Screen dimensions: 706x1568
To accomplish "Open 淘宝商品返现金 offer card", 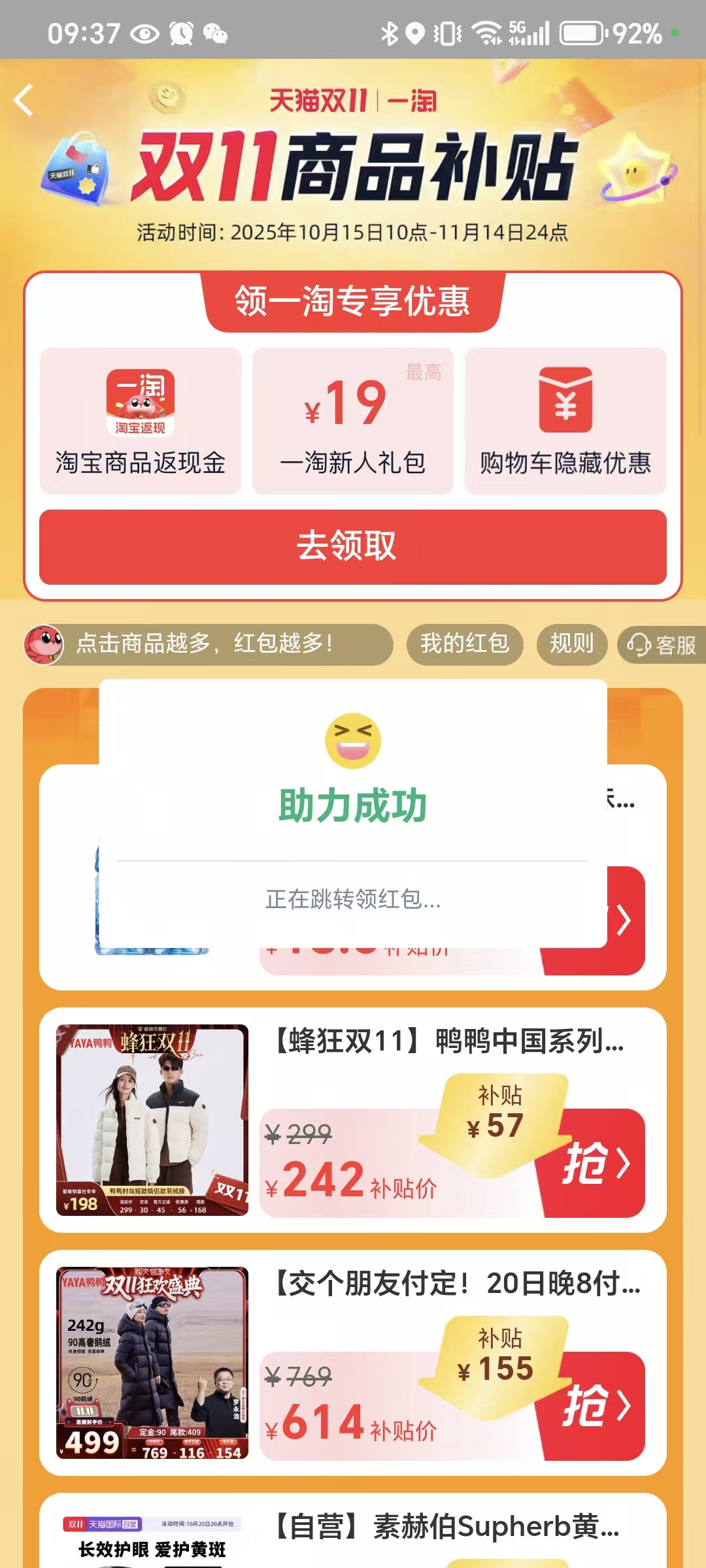I will pyautogui.click(x=141, y=421).
